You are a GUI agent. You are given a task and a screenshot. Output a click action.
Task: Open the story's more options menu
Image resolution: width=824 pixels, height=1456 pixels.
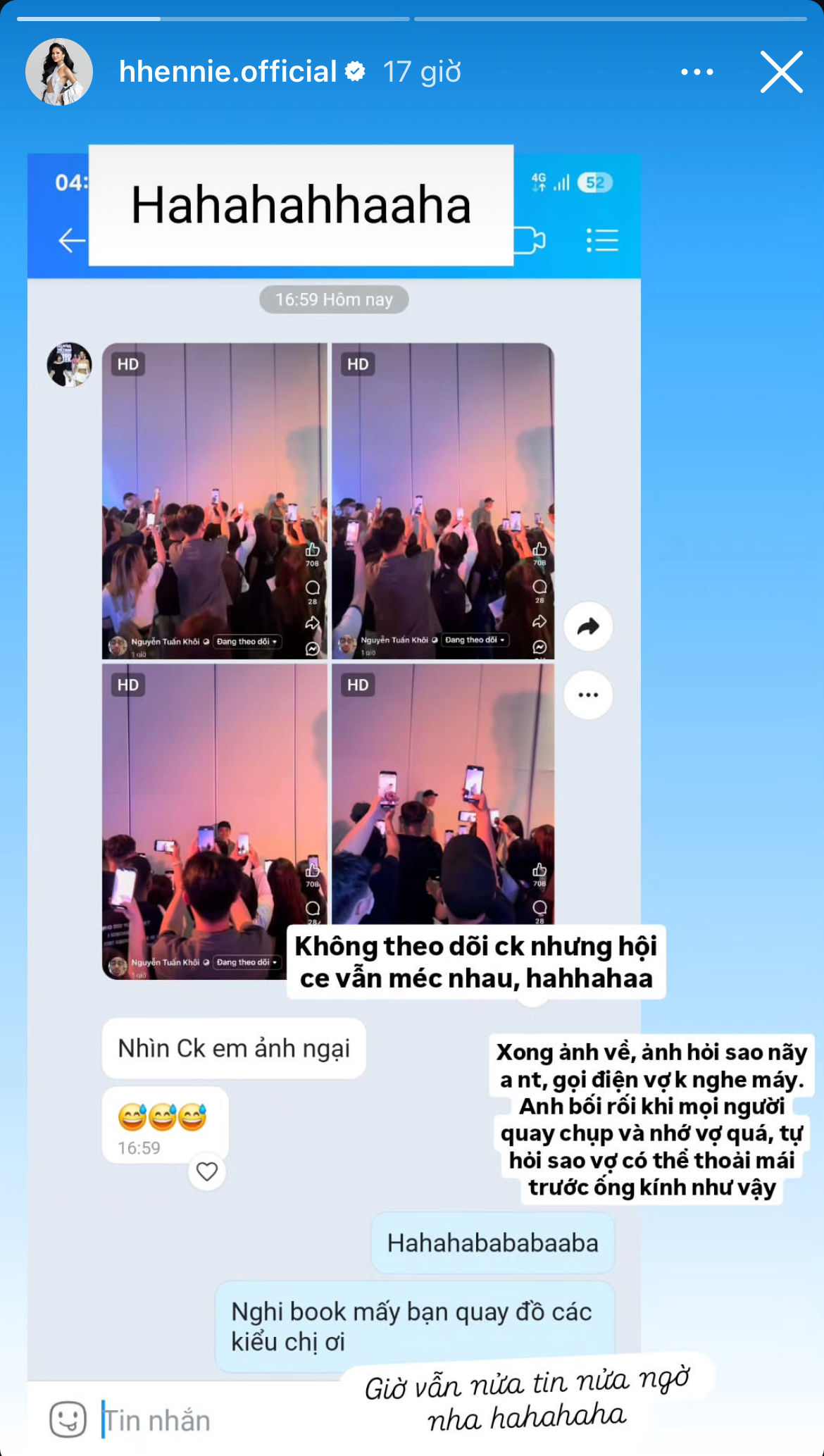coord(697,72)
